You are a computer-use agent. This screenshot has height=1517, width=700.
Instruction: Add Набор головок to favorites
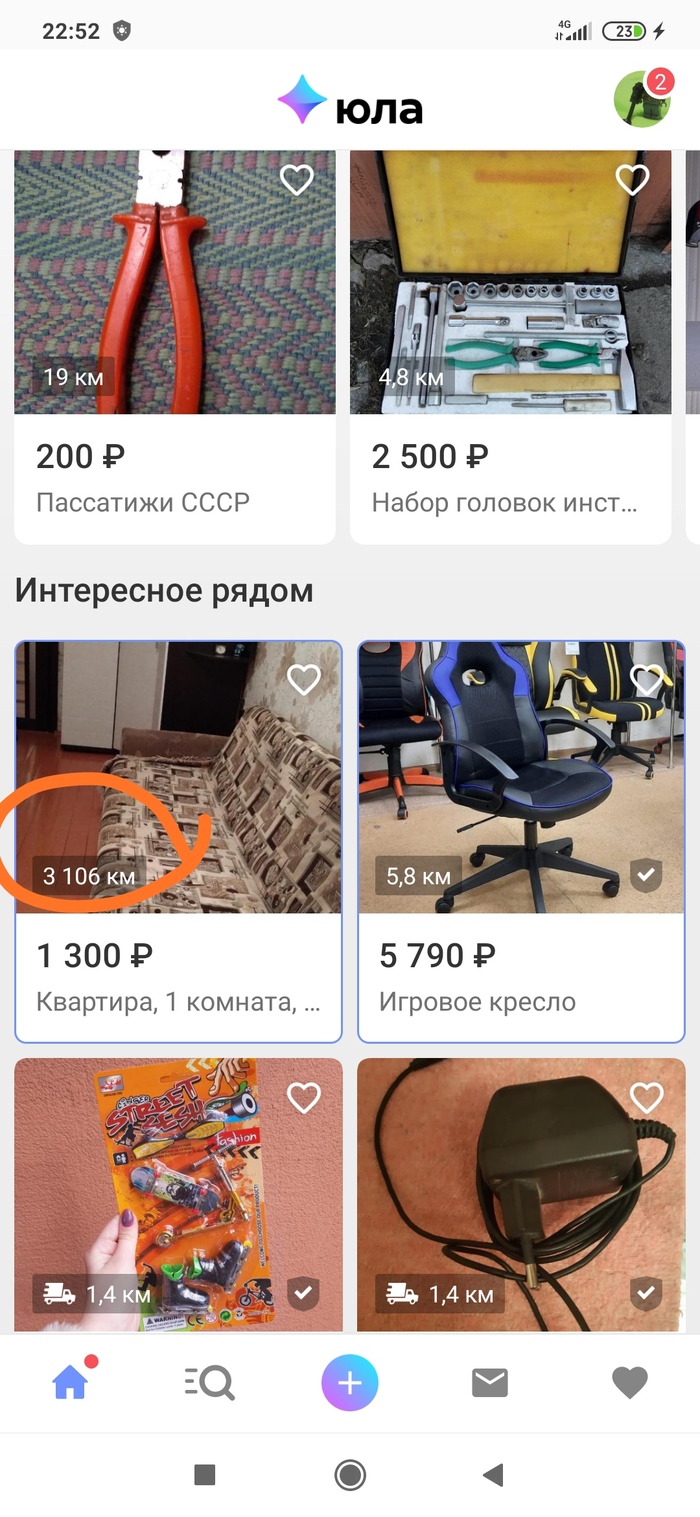[632, 180]
